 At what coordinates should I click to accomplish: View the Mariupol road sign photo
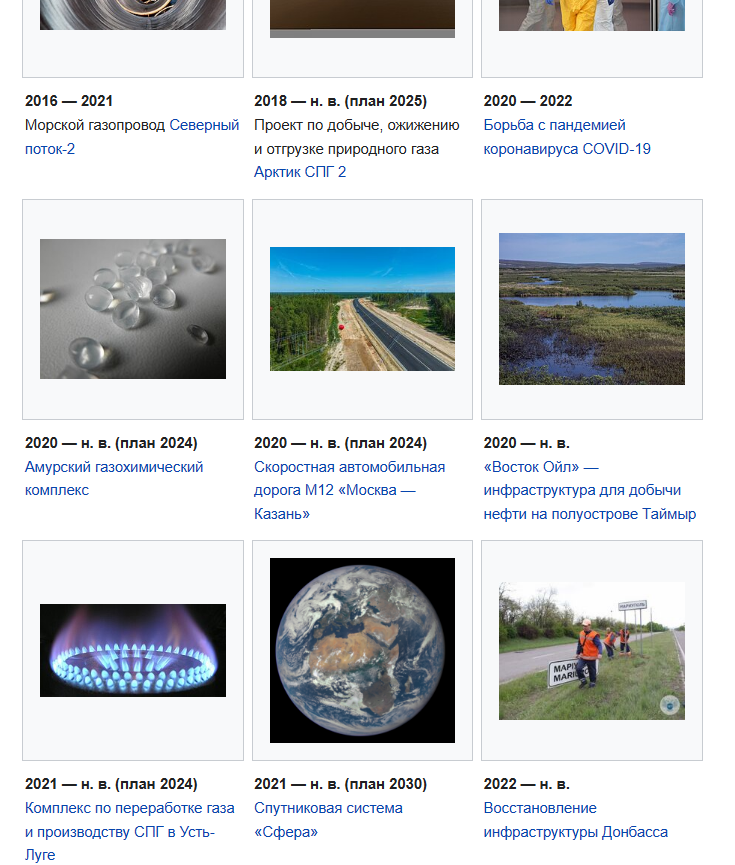[x=592, y=650]
